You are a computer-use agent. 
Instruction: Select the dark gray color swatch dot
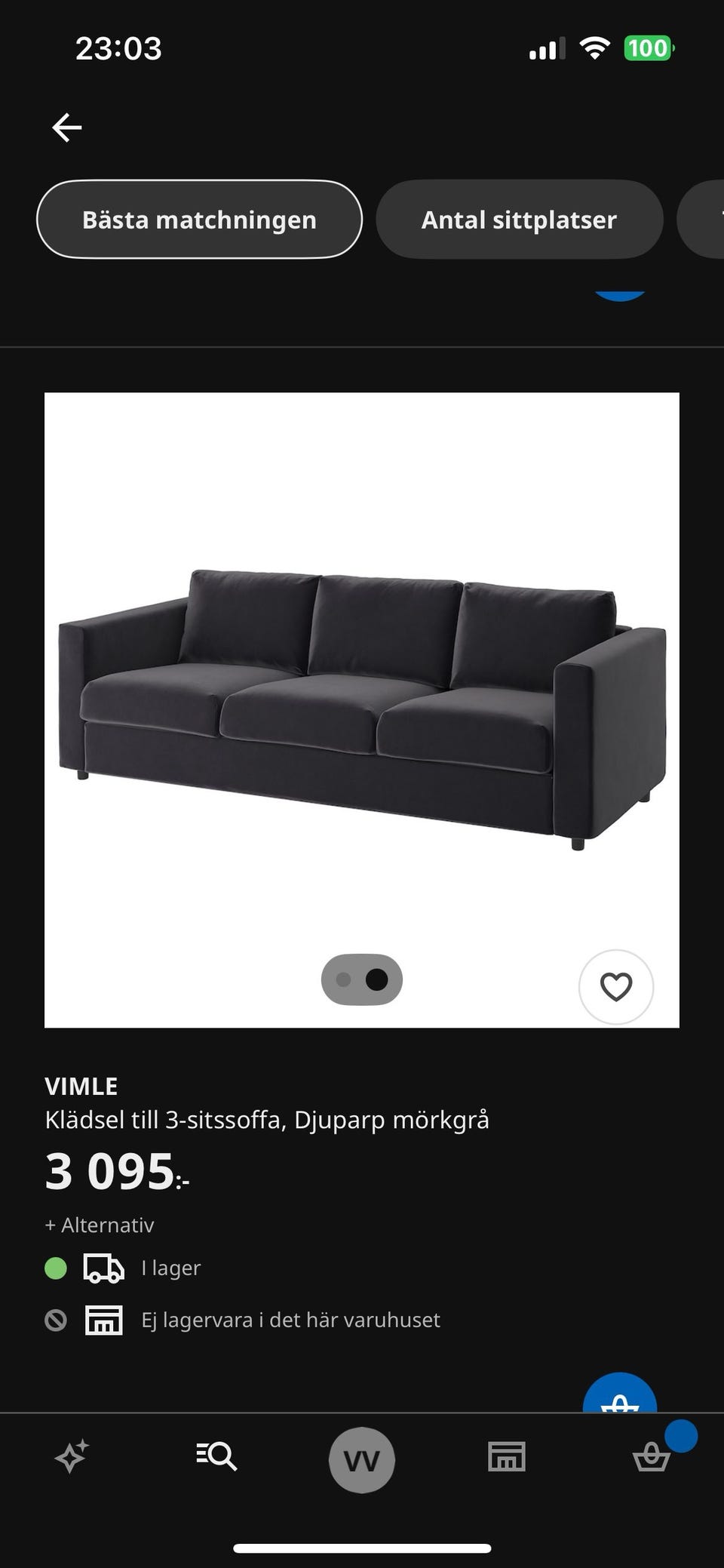pyautogui.click(x=375, y=979)
